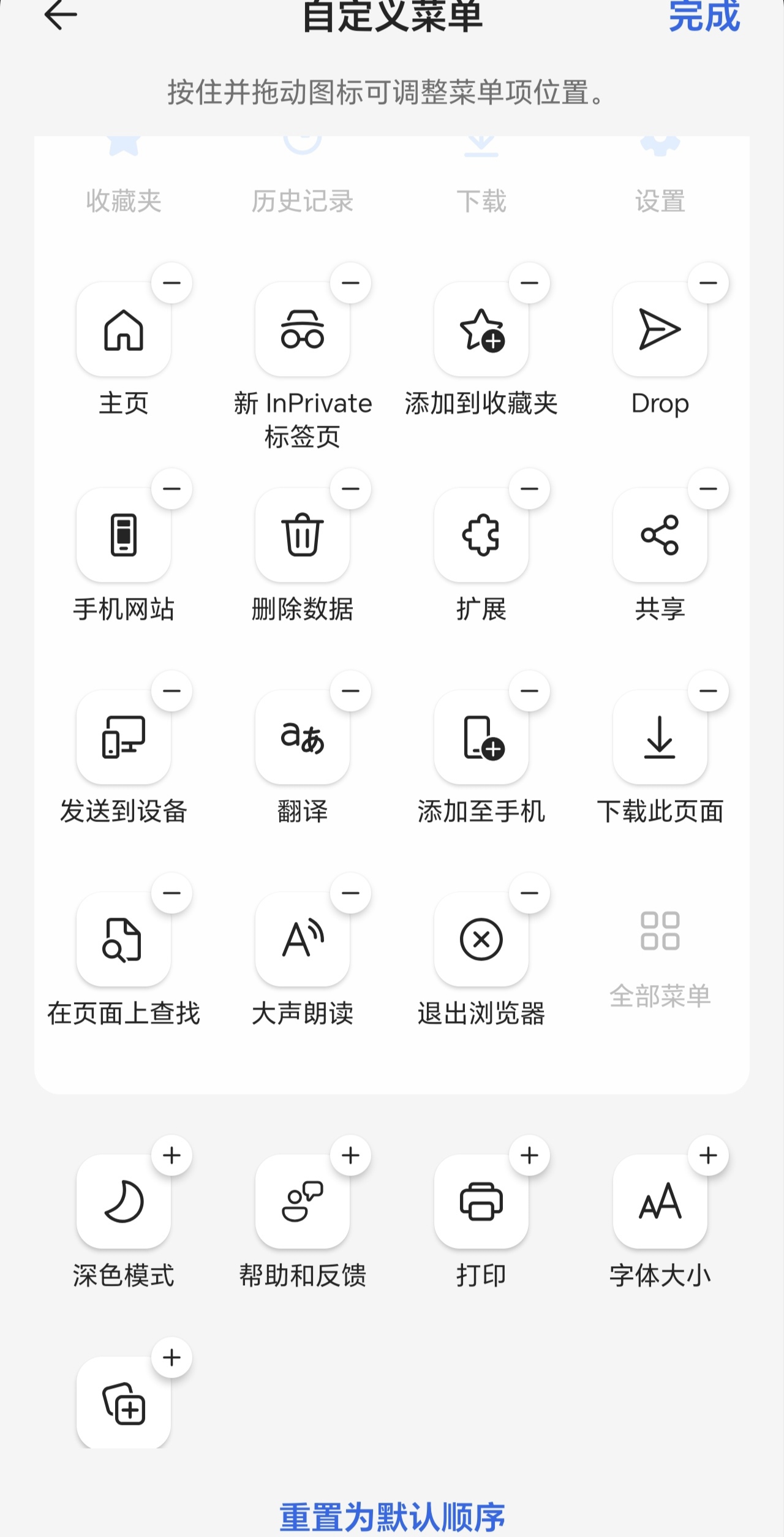Remove 共享 from the menu
This screenshot has height=1537, width=784.
[709, 489]
